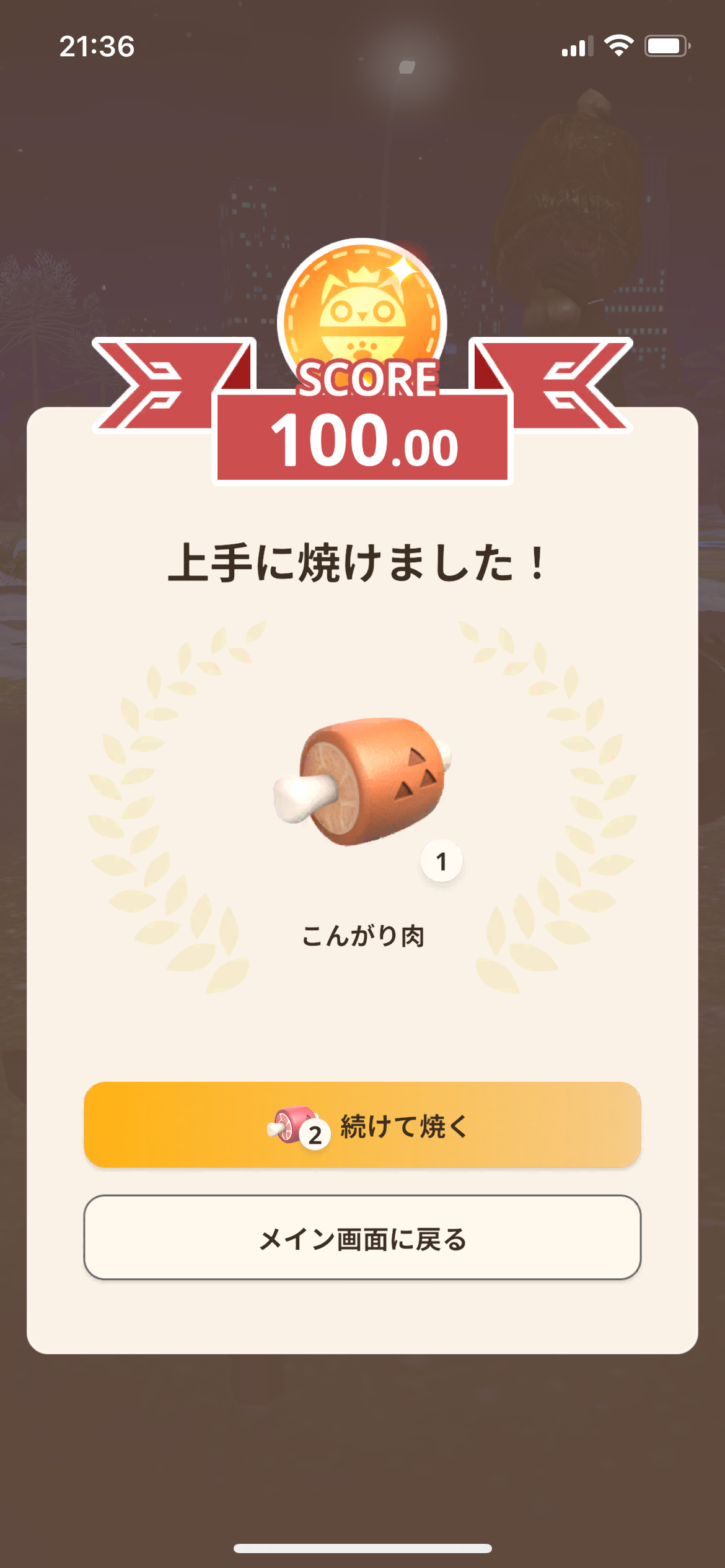Return via メイン画面に戻る button
The height and width of the screenshot is (1568, 725).
[362, 1238]
